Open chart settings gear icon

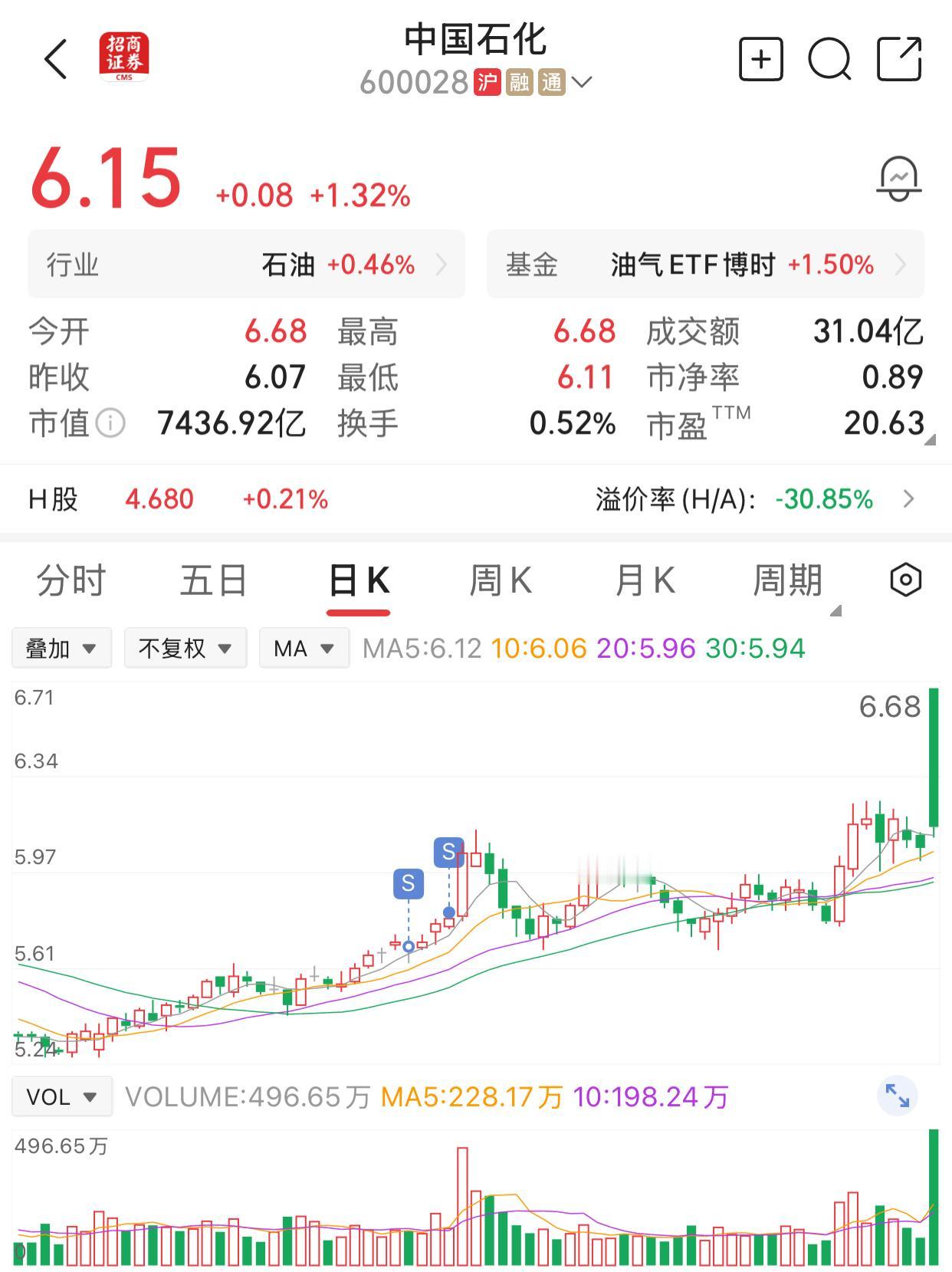pos(906,580)
